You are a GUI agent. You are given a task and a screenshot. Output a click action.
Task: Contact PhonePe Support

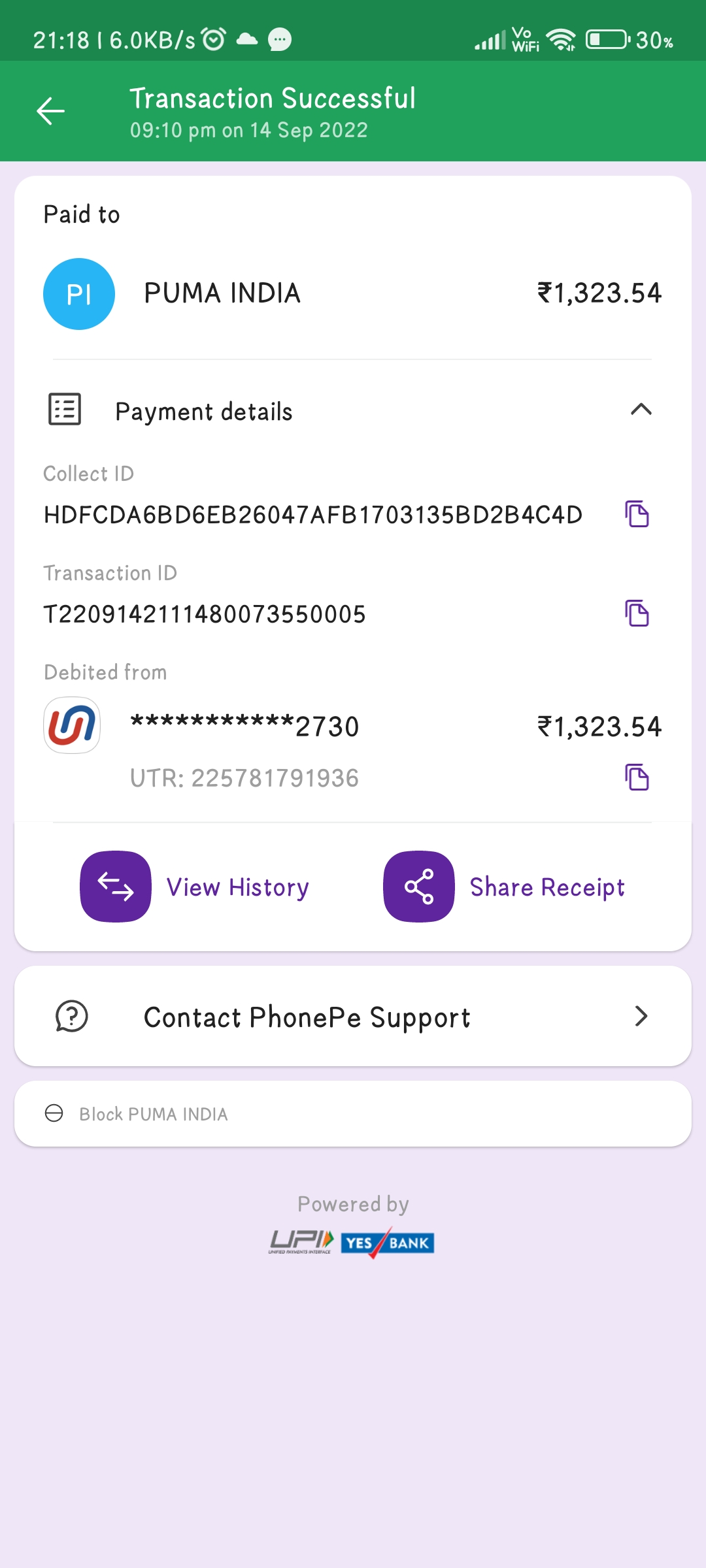click(353, 1017)
